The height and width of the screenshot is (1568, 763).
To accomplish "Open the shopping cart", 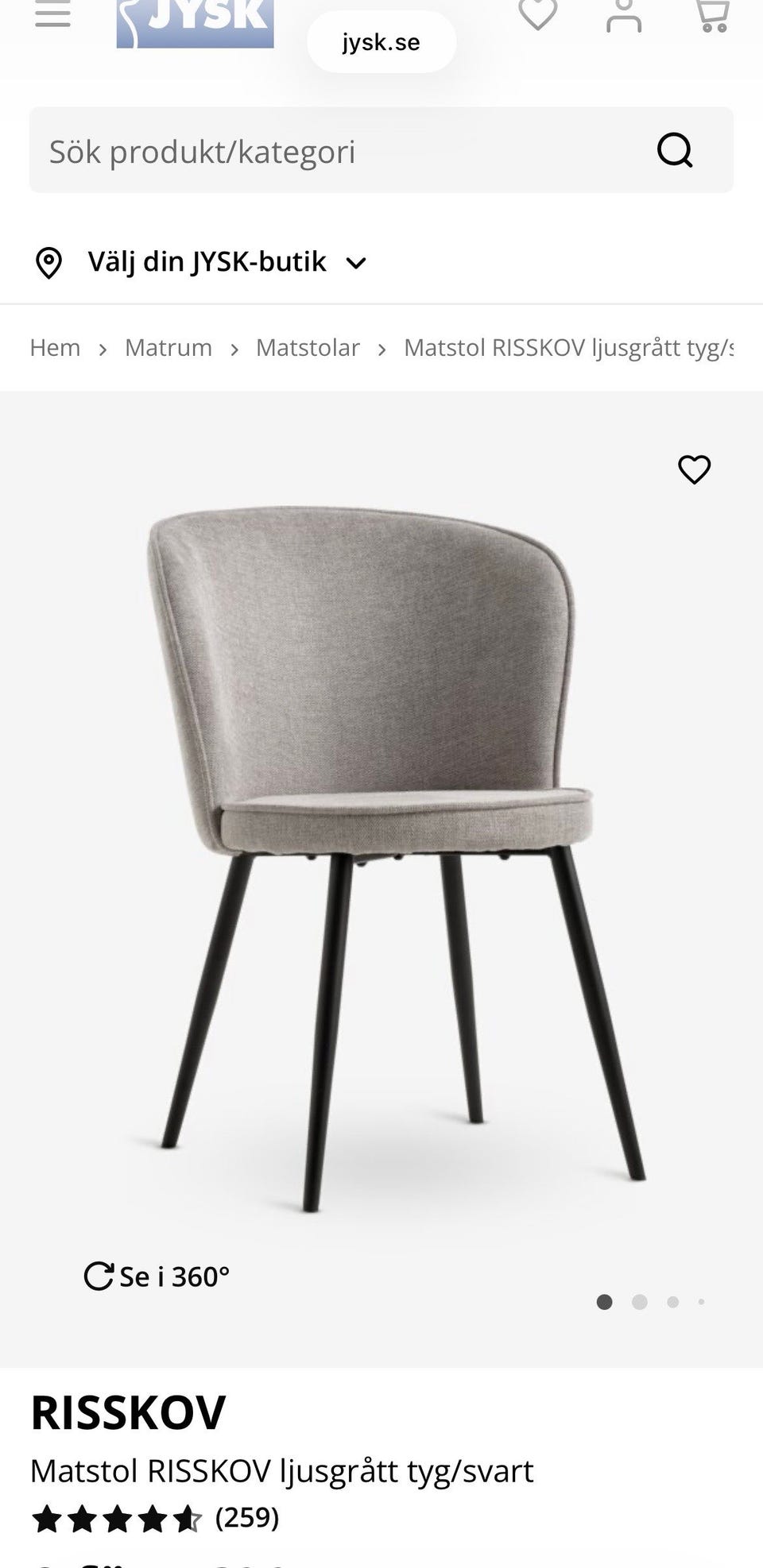I will point(711,14).
